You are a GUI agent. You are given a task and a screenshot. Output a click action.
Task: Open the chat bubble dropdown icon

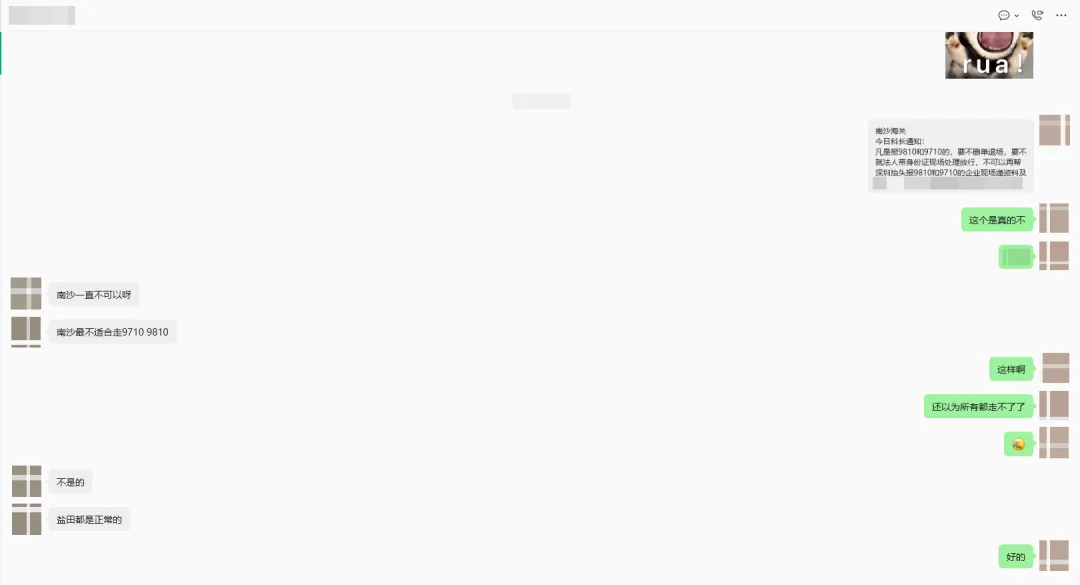click(1008, 15)
